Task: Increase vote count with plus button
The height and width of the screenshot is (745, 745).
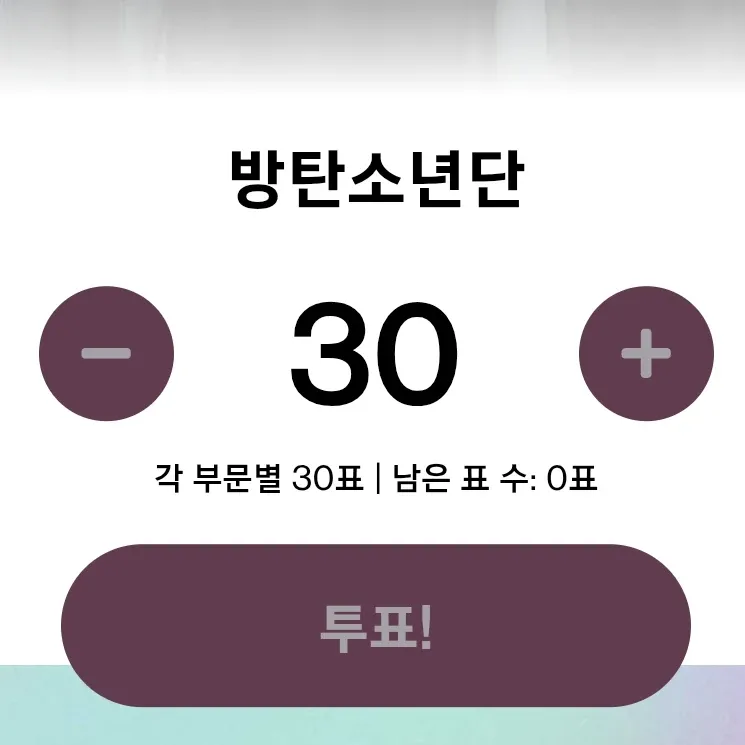Action: click(646, 353)
